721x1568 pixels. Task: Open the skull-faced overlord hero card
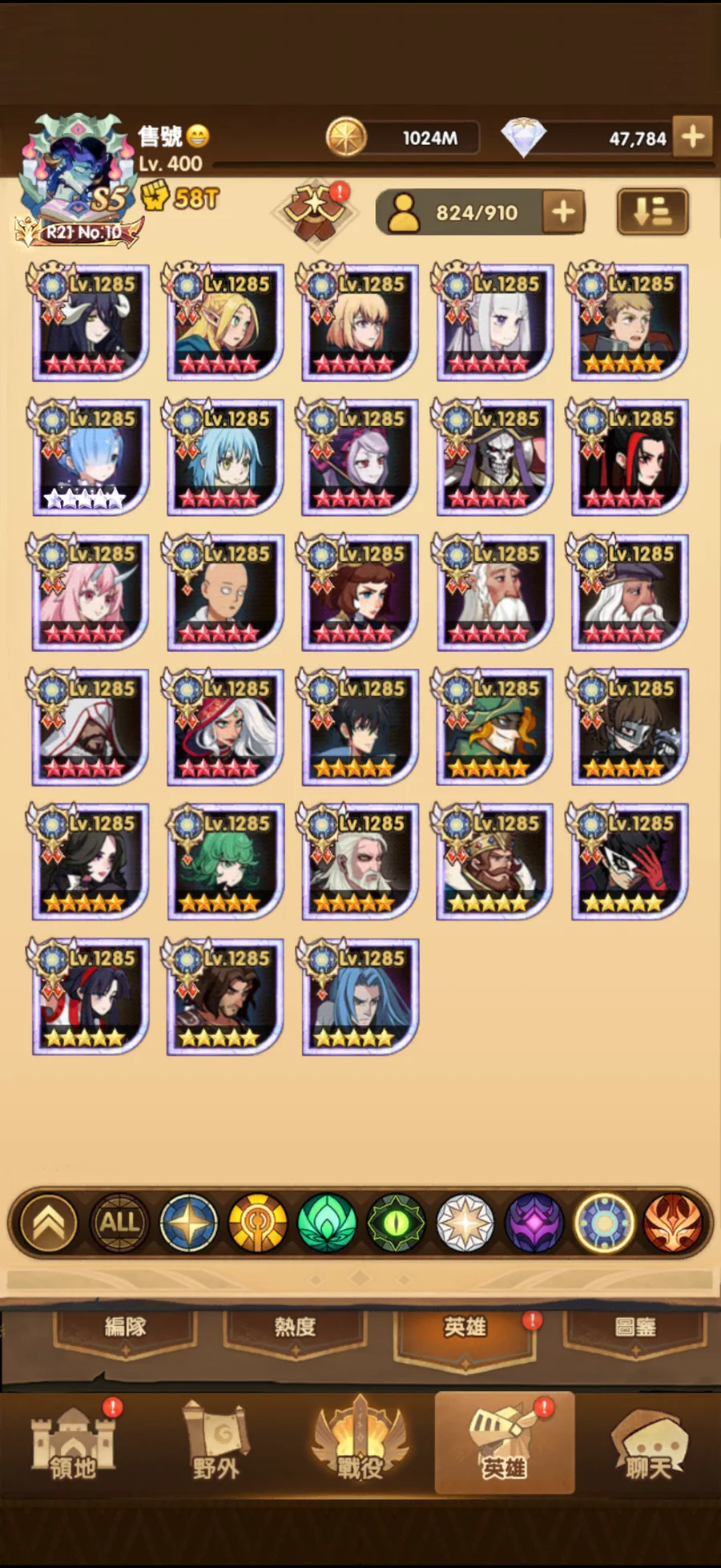point(495,458)
